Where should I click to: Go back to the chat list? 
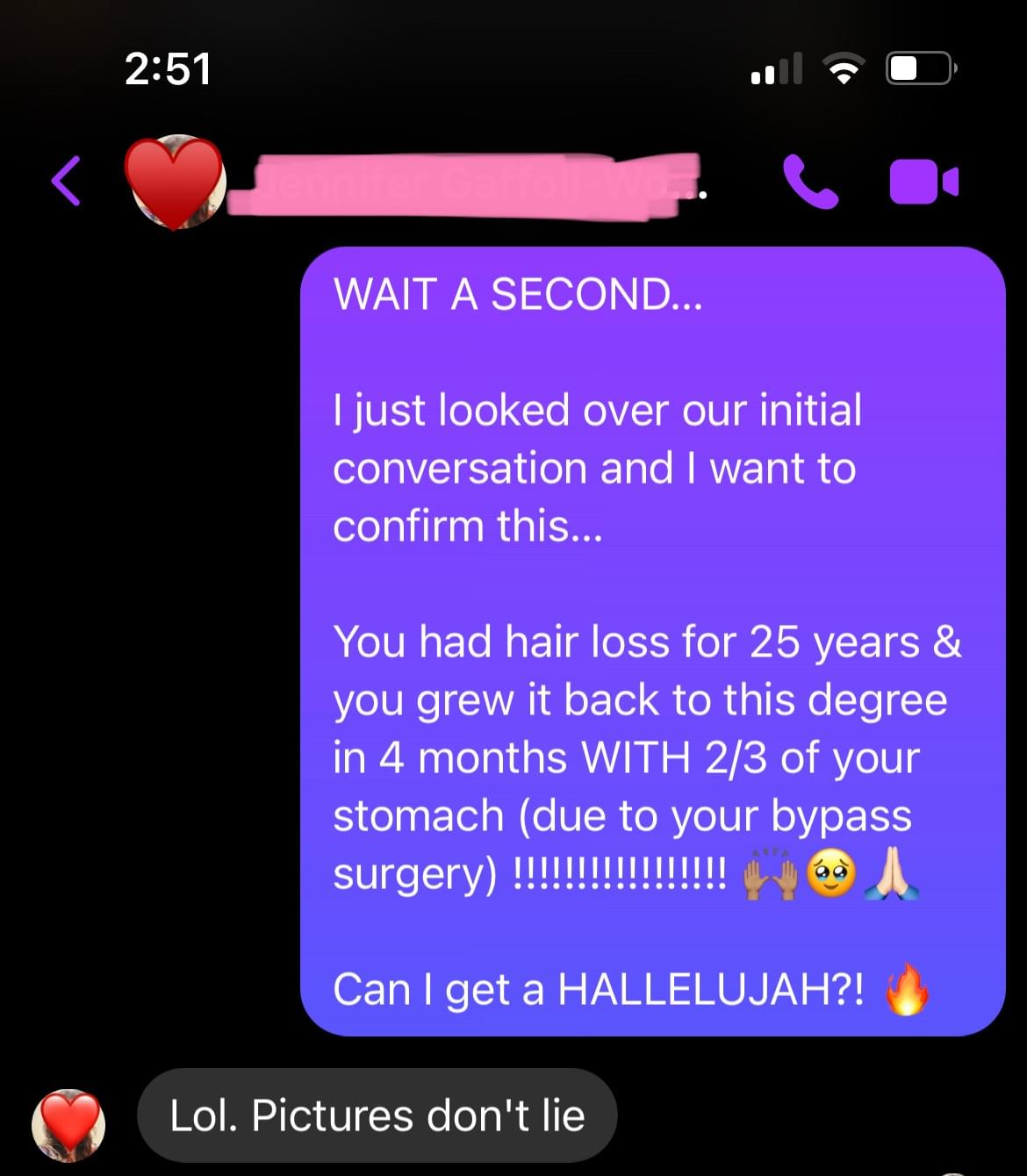pyautogui.click(x=67, y=181)
